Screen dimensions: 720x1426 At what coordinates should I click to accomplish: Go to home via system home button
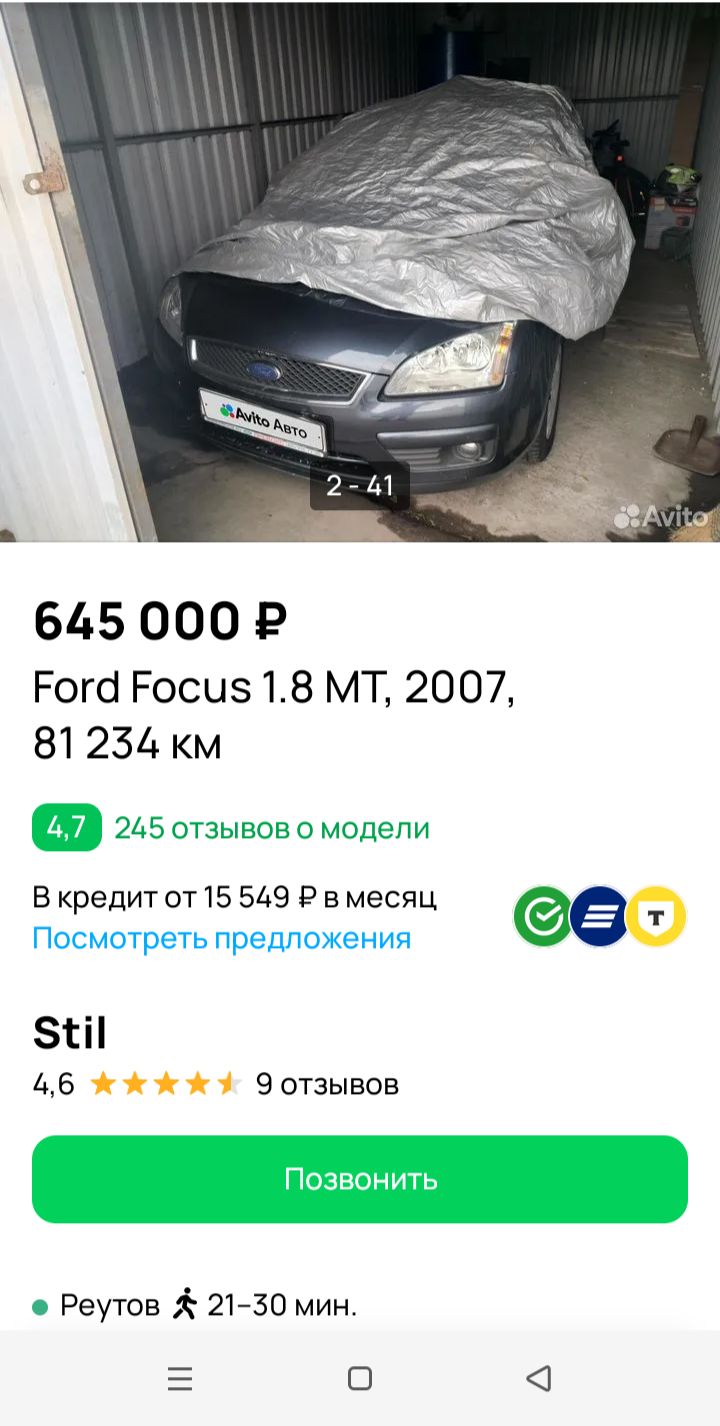point(360,1379)
